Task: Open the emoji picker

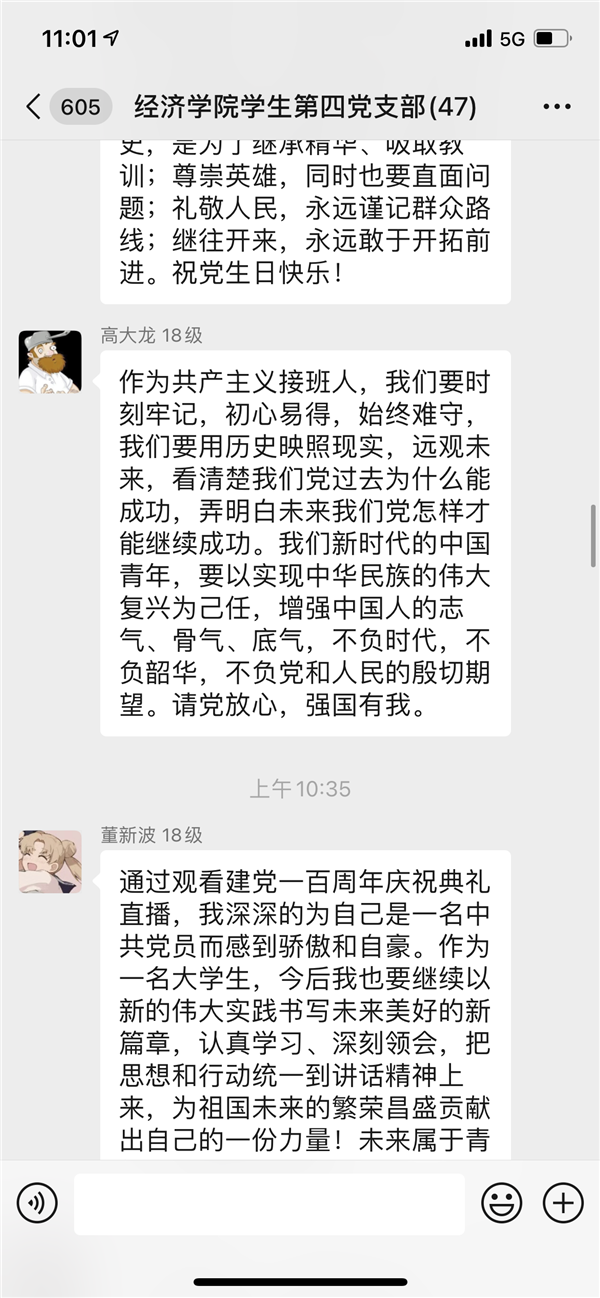Action: pyautogui.click(x=501, y=1203)
